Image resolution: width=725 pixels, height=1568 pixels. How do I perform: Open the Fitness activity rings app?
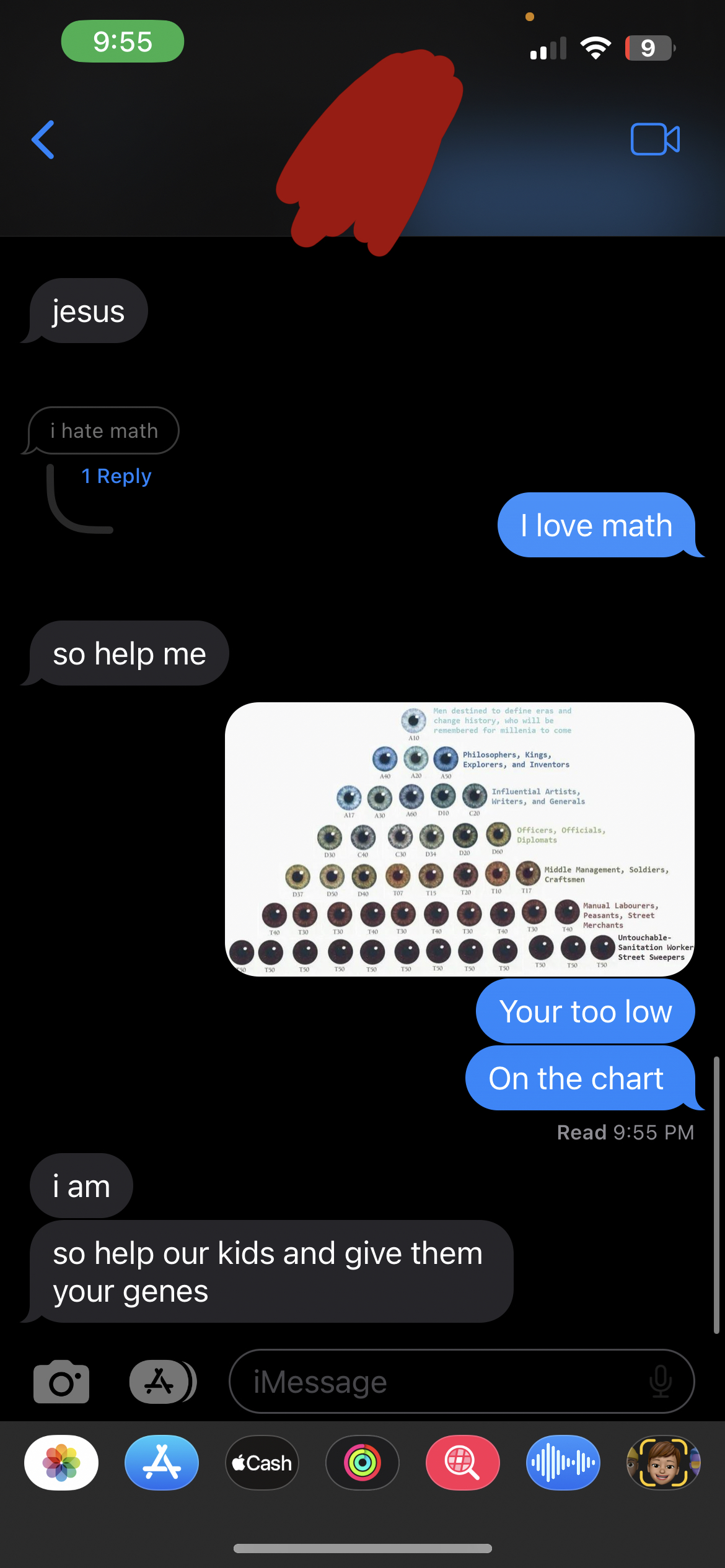[x=362, y=1463]
